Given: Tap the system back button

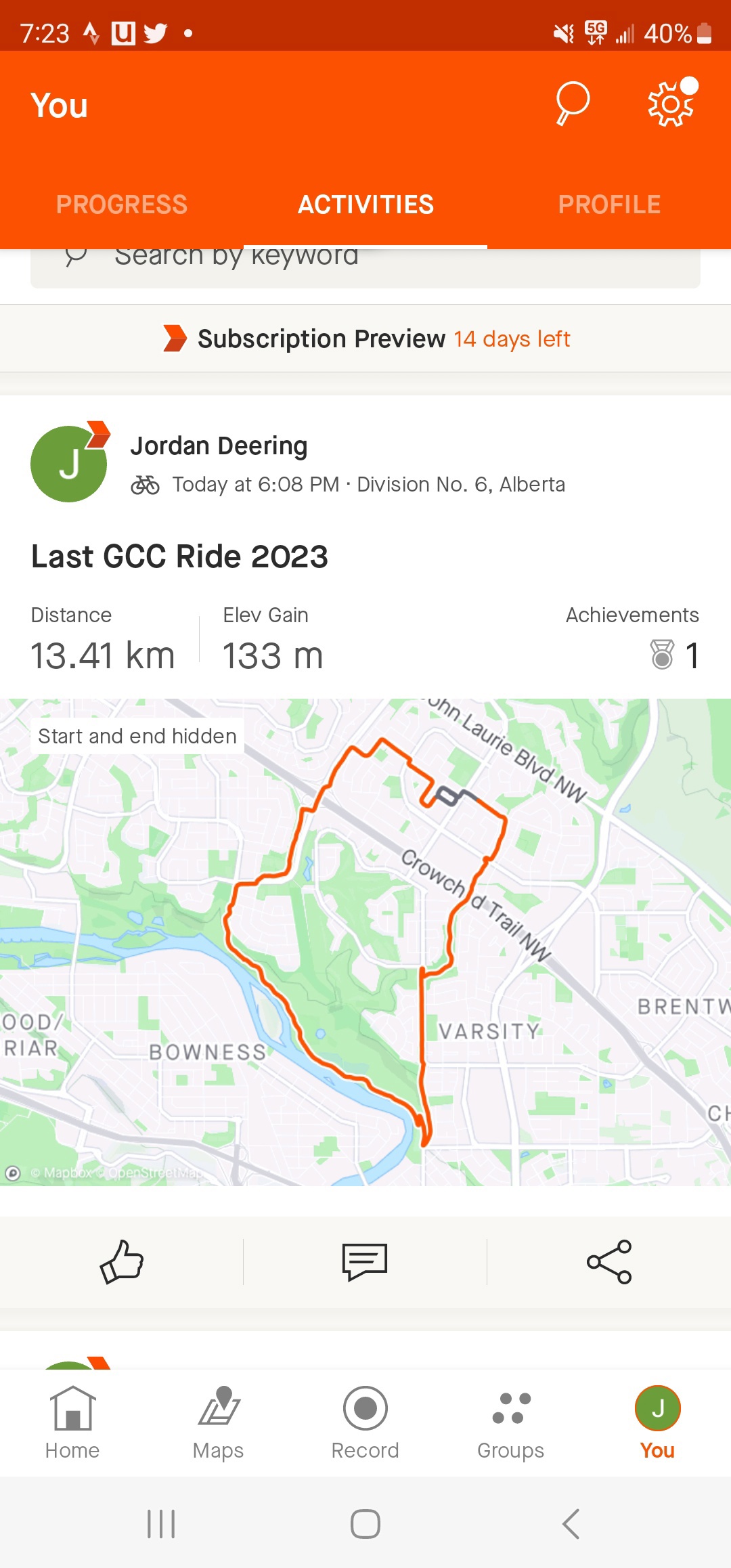Looking at the screenshot, I should click(x=571, y=1524).
